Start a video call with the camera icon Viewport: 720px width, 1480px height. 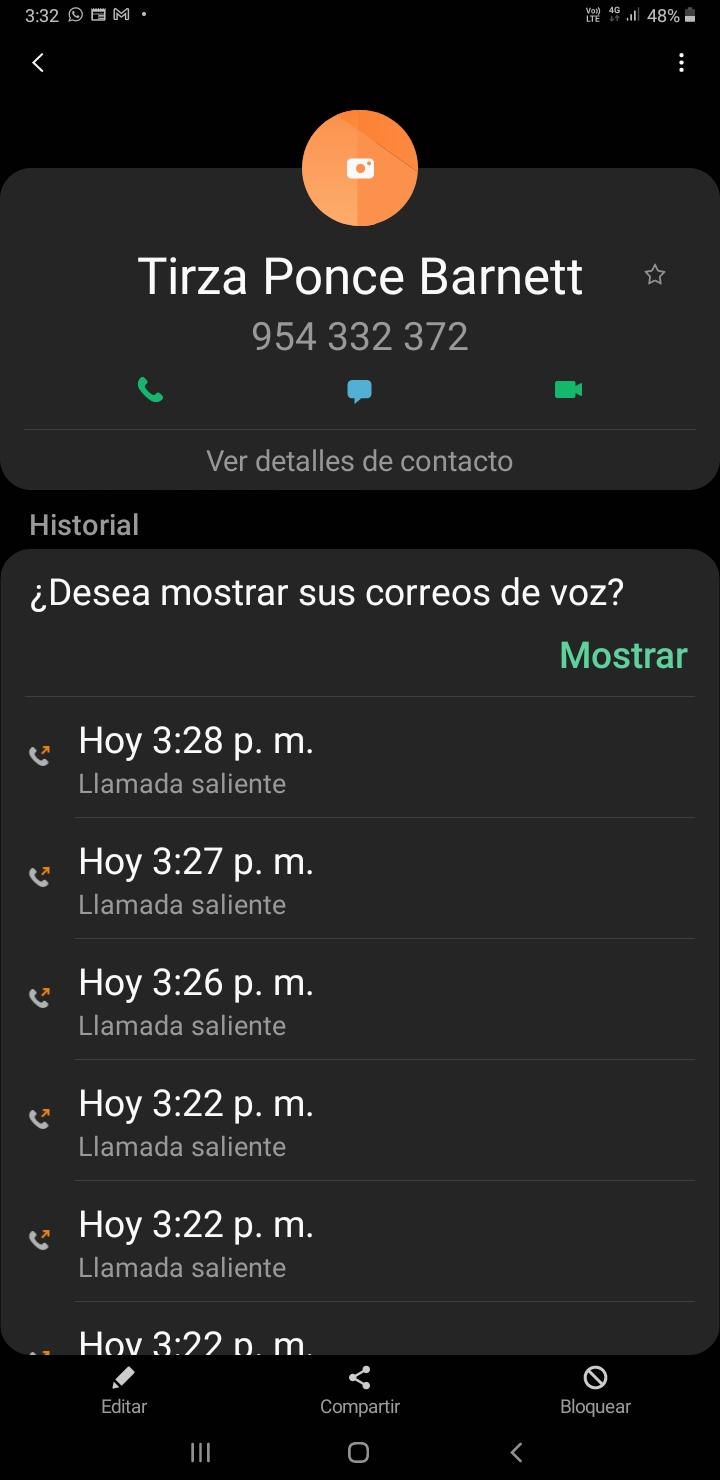(569, 390)
